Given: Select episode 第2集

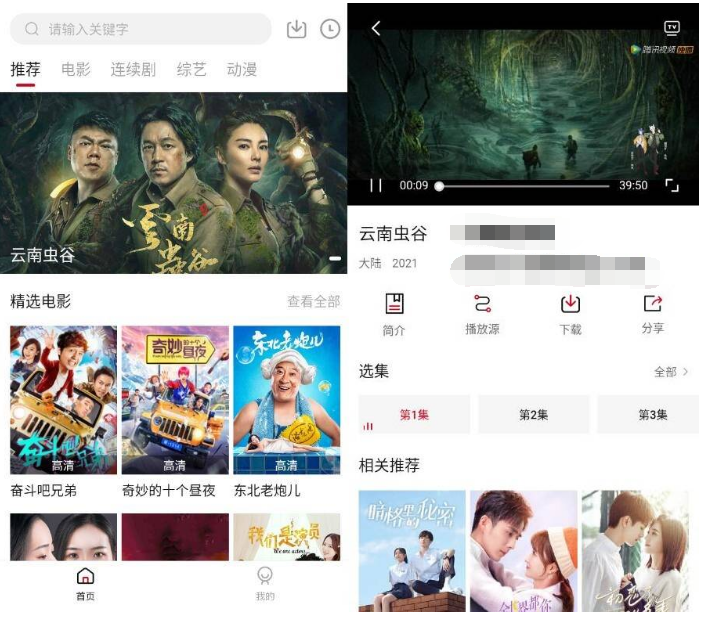Looking at the screenshot, I should (x=533, y=414).
